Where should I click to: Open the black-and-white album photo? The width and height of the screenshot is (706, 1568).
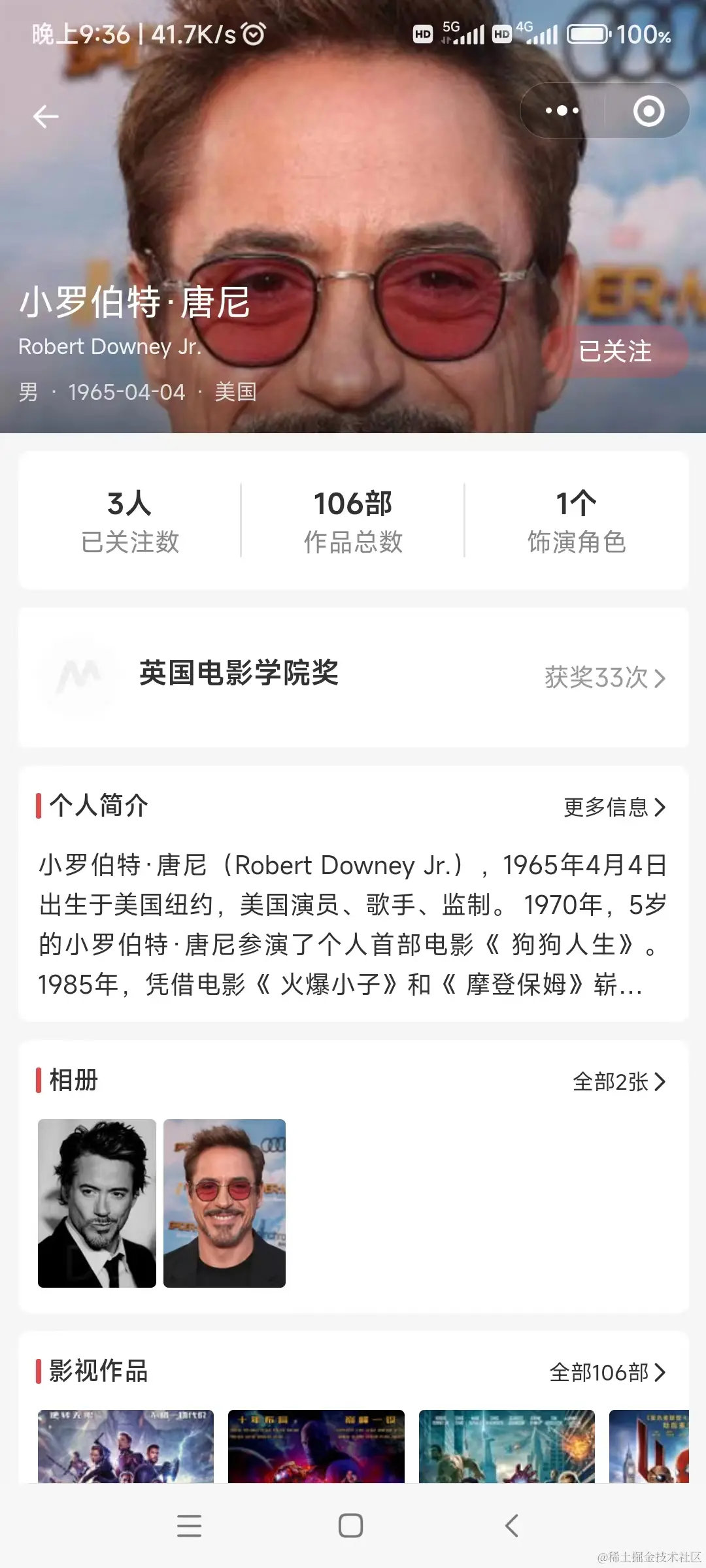(97, 1203)
